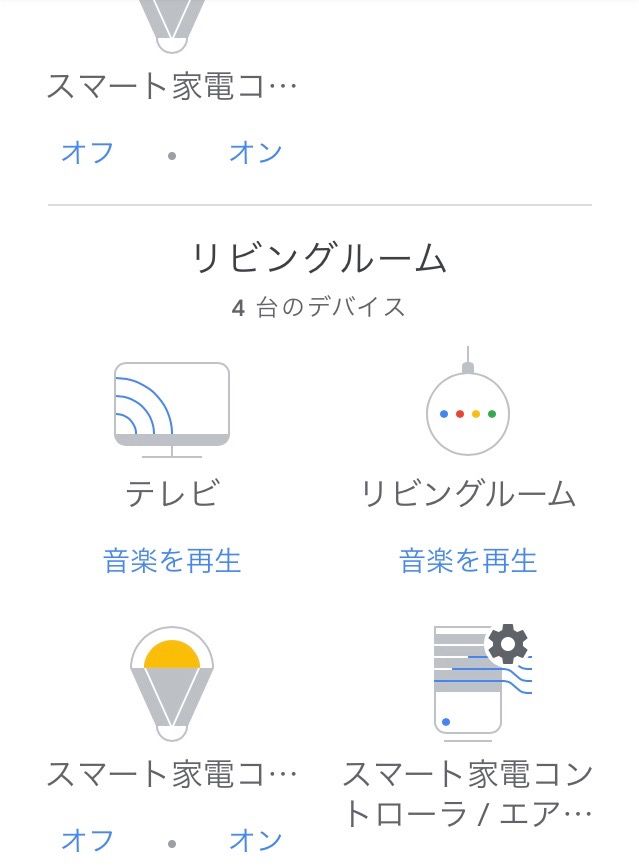Image resolution: width=639 pixels, height=868 pixels.
Task: Turn オン the リビングルーム bulb device
Action: [256, 839]
